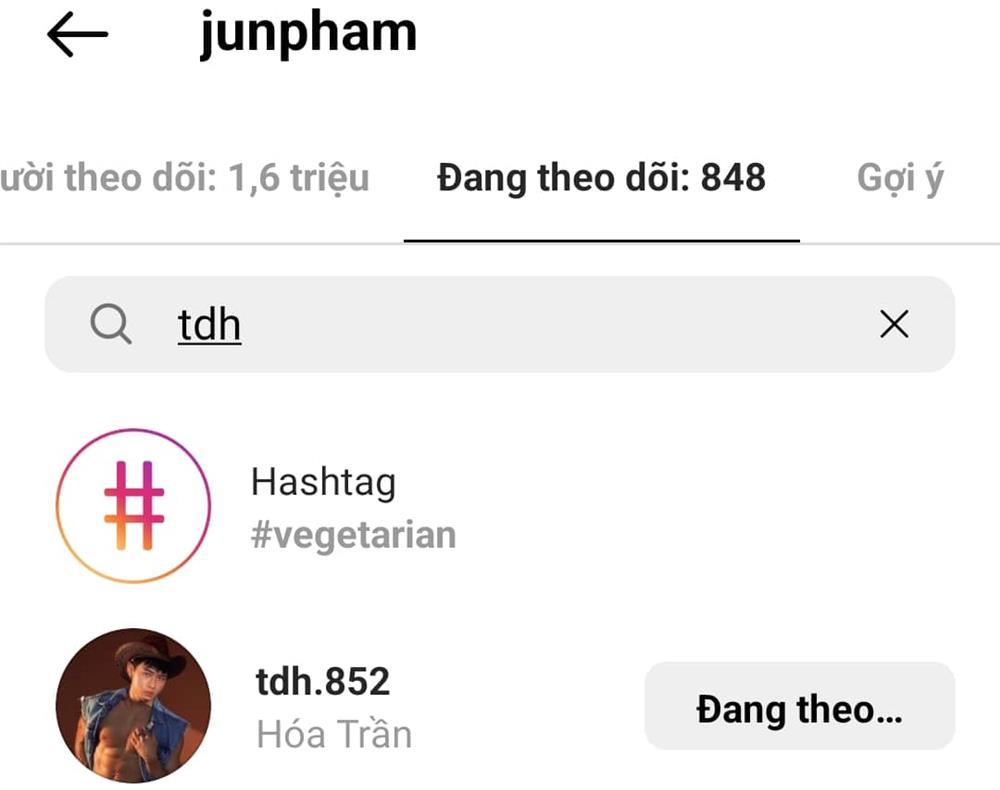
Task: Open the tdh.852 Hóa Trần profile
Action: 323,707
